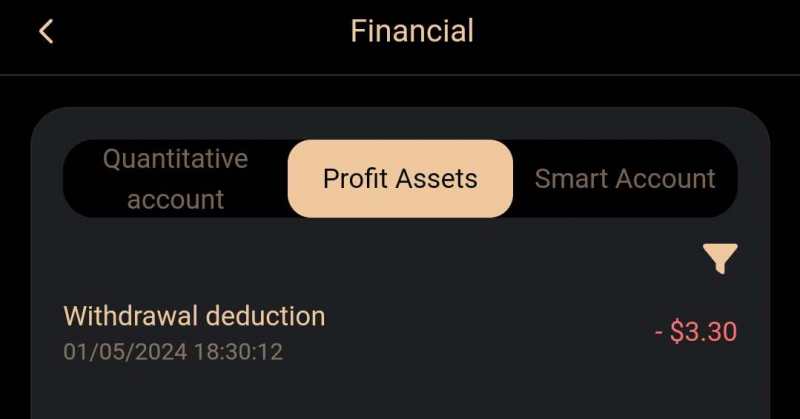The height and width of the screenshot is (419, 800).
Task: Switch to the Smart Account tab
Action: 625,179
